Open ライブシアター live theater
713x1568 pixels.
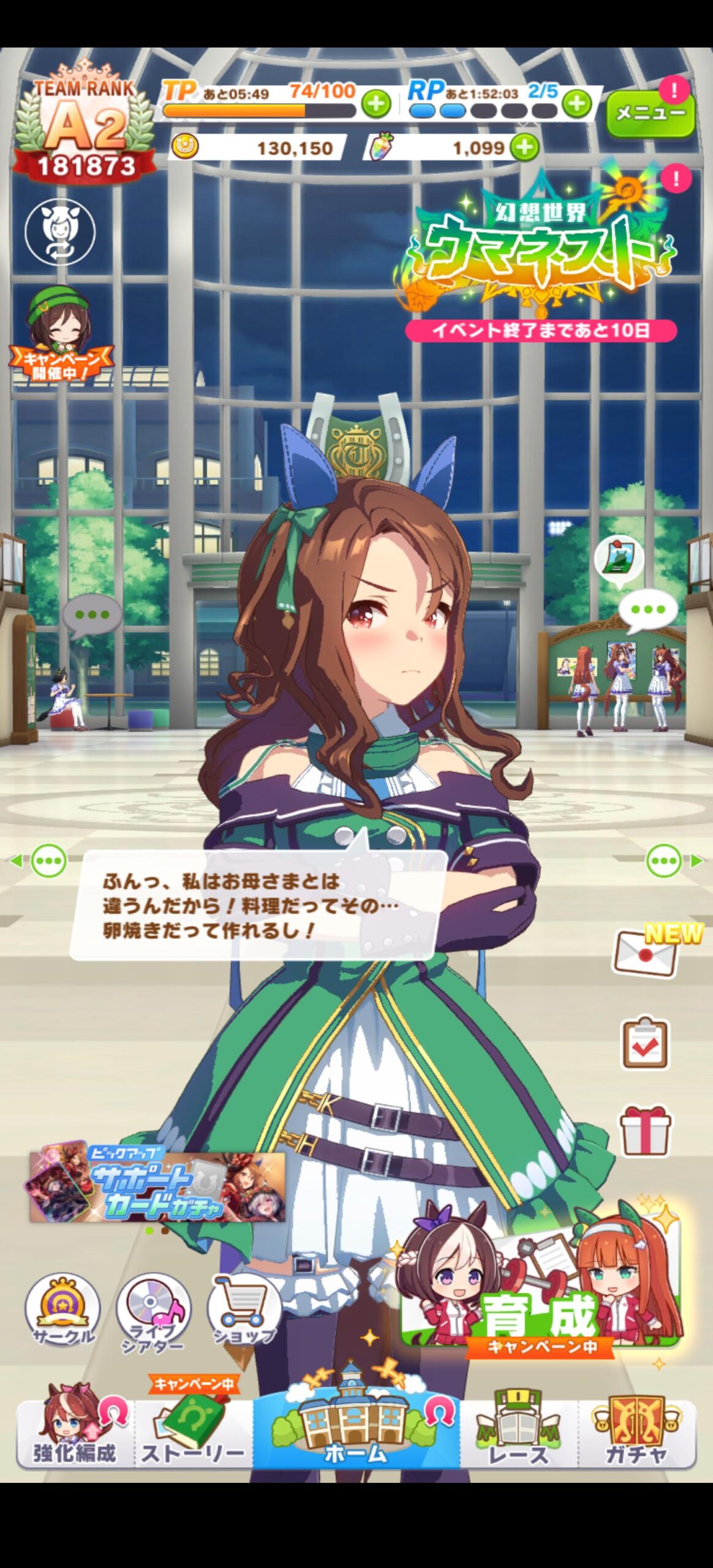coord(153,1311)
